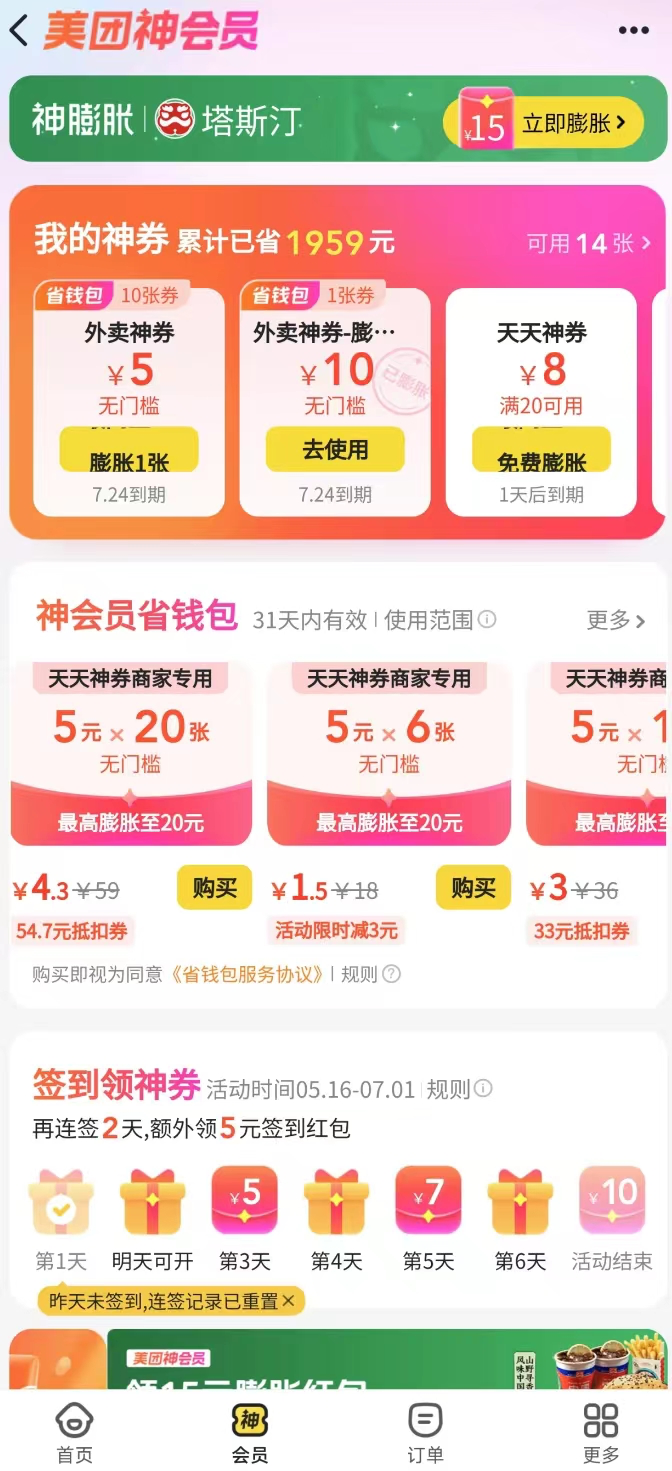
Task: Tap 免费膨胀 on the ¥8 天天神券
Action: [541, 454]
